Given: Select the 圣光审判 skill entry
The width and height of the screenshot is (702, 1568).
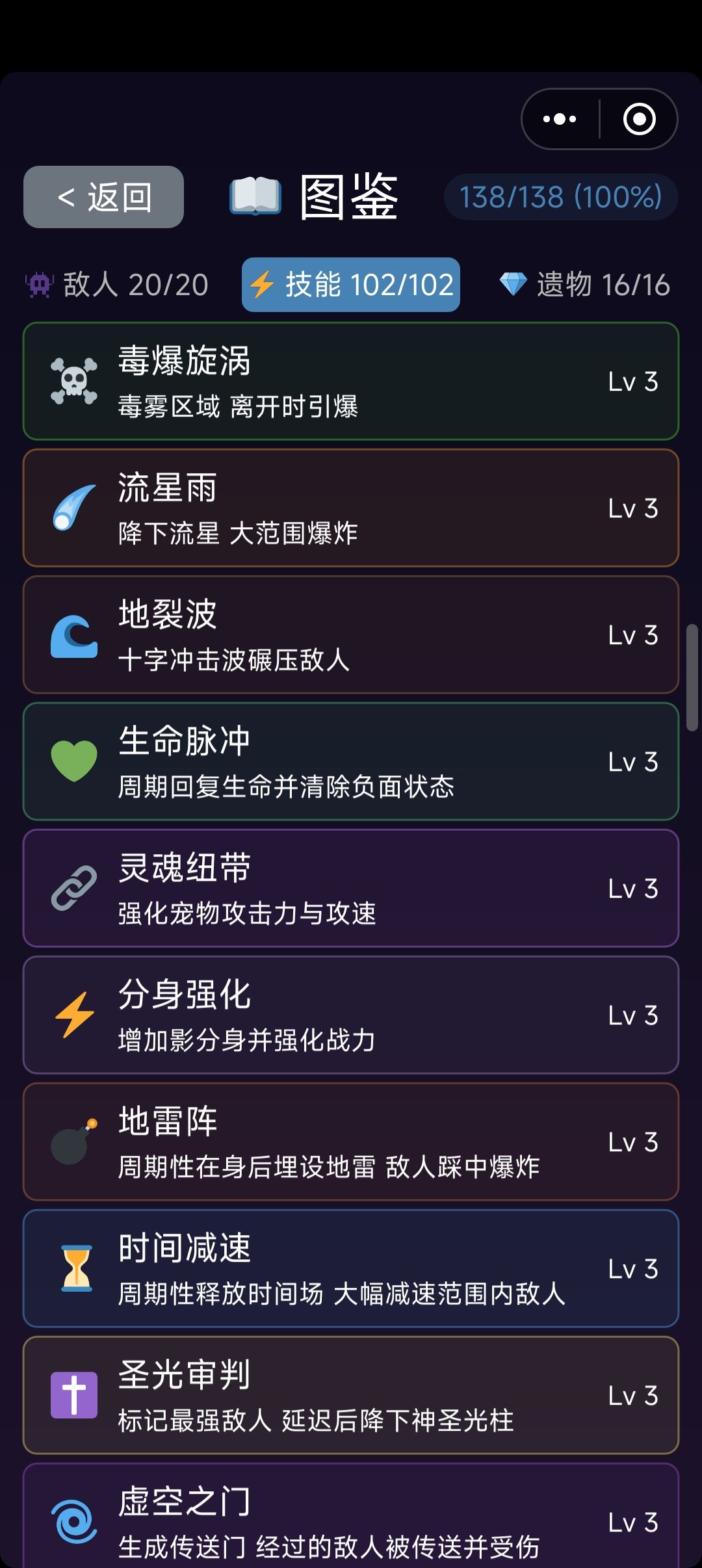Looking at the screenshot, I should click(x=351, y=1395).
